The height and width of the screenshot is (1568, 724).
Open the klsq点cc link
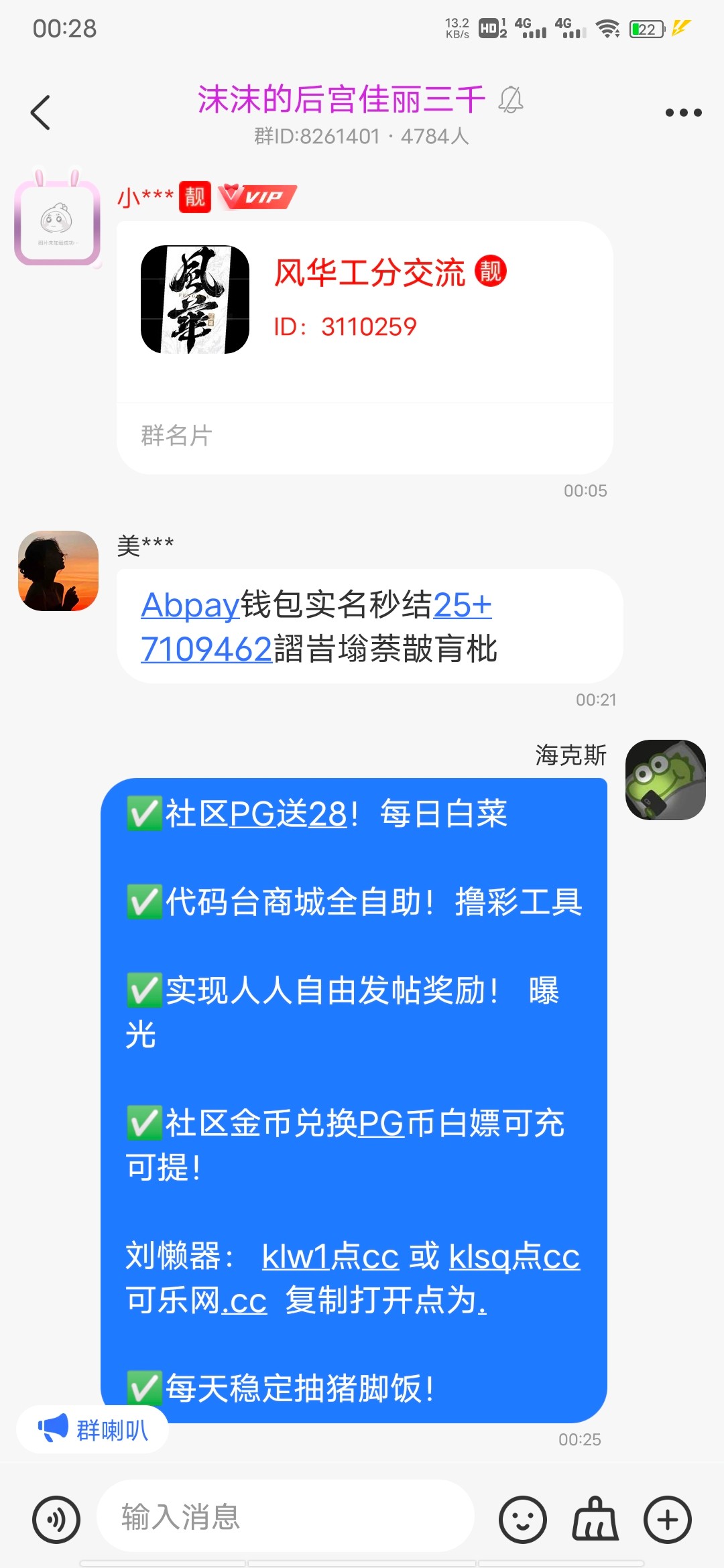coord(514,1256)
